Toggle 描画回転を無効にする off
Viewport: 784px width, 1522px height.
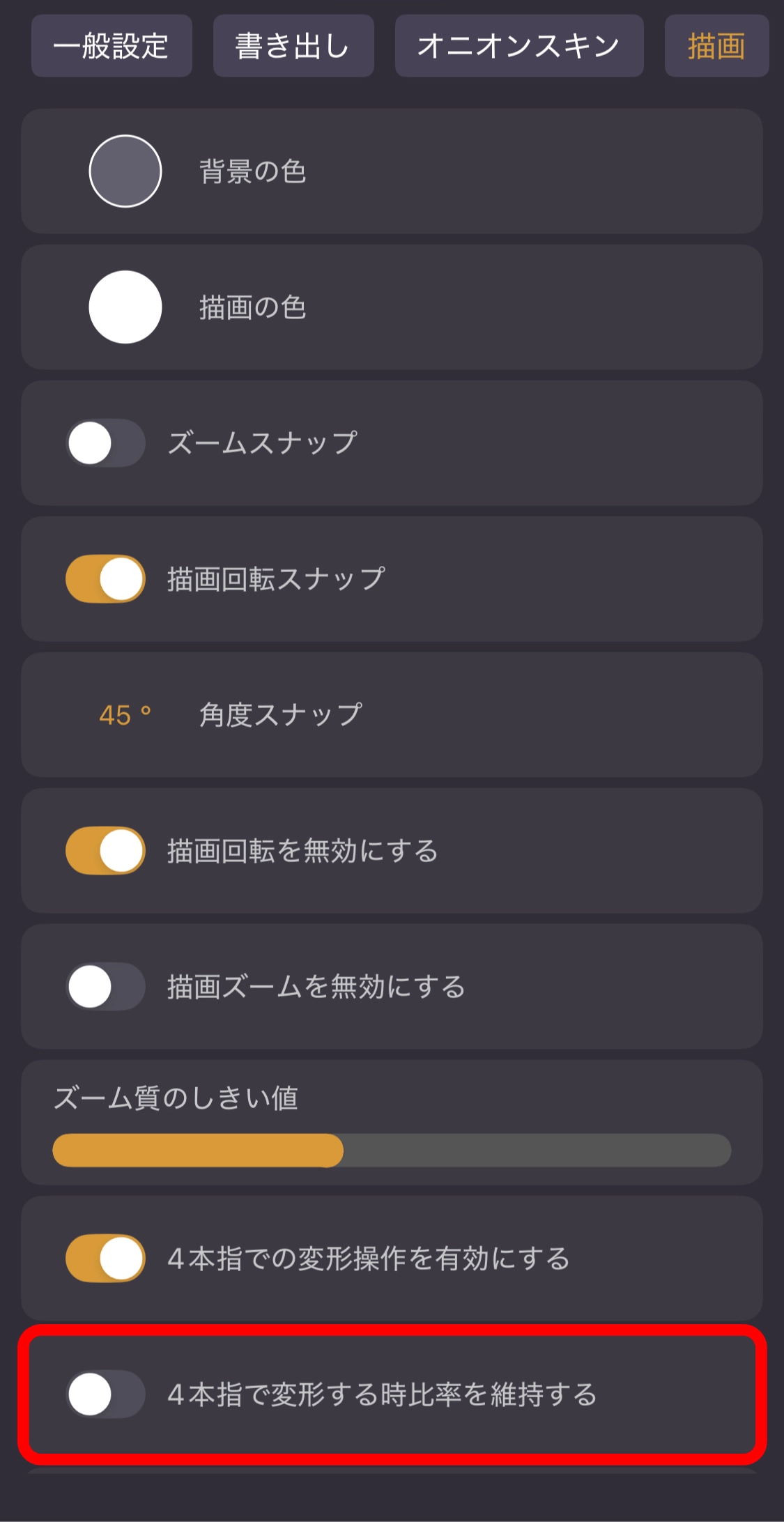[x=105, y=851]
